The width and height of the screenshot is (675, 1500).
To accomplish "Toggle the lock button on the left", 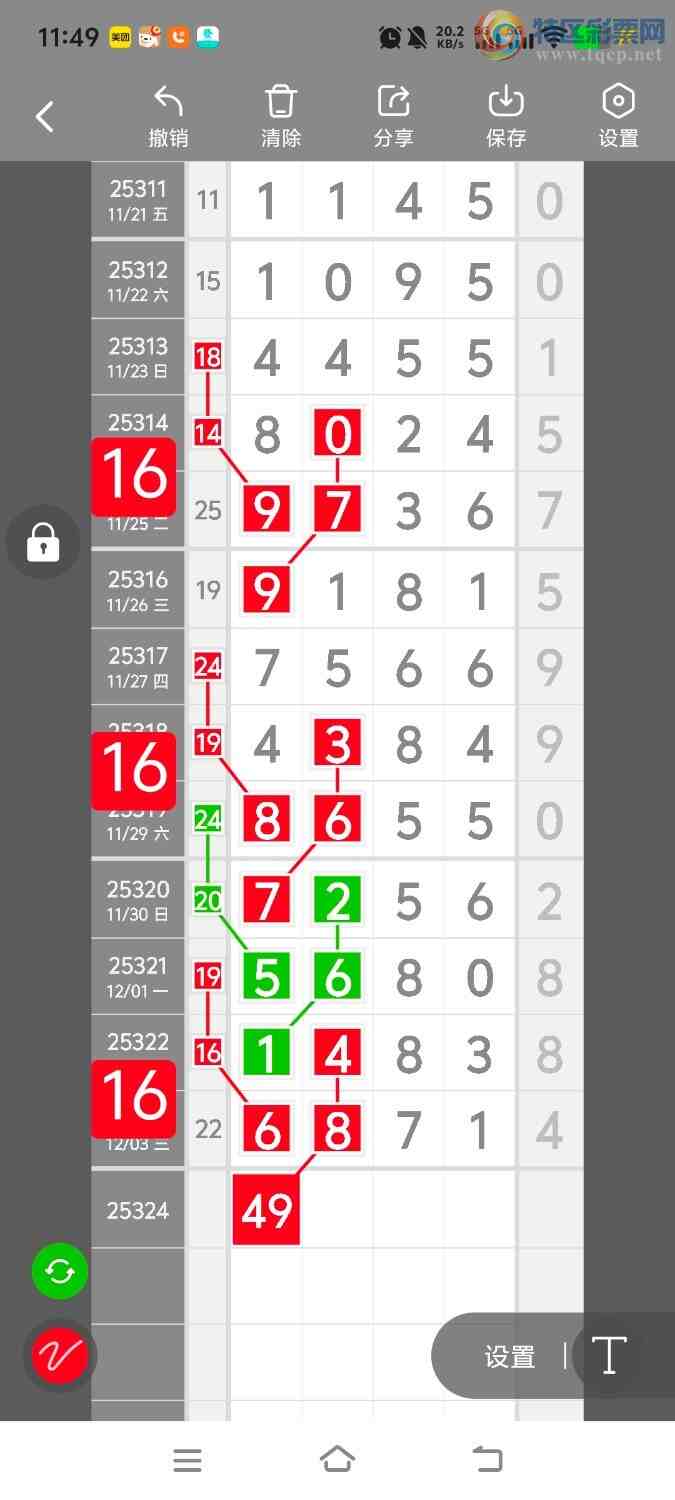I will (x=43, y=543).
